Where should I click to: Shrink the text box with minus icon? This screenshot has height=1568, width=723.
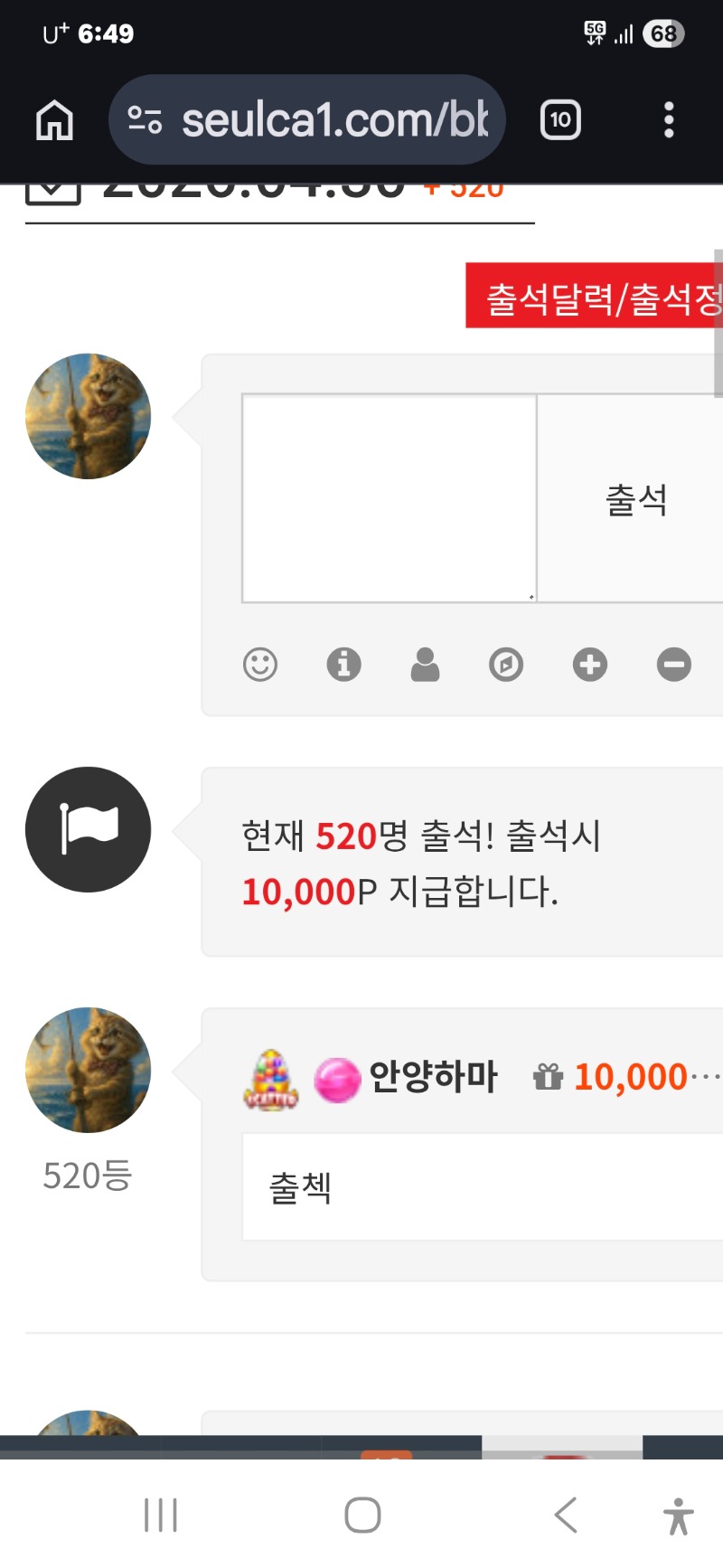673,665
